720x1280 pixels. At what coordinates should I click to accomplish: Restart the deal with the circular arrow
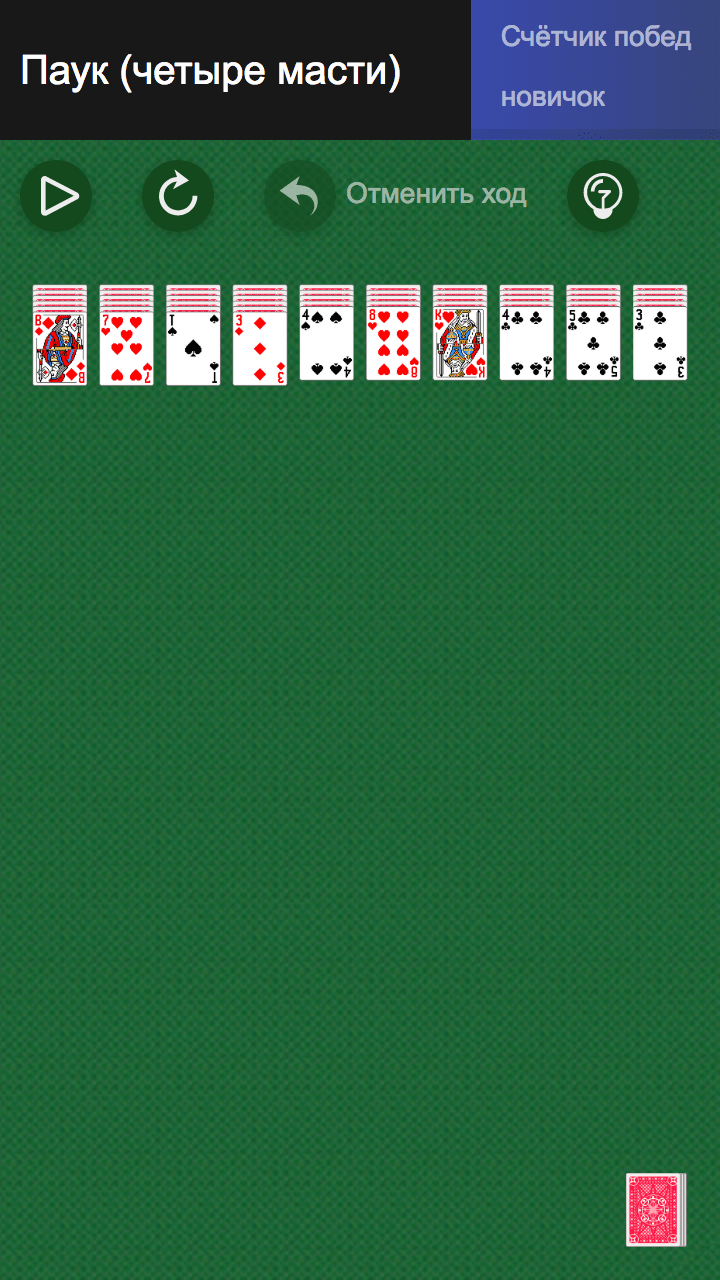[178, 196]
